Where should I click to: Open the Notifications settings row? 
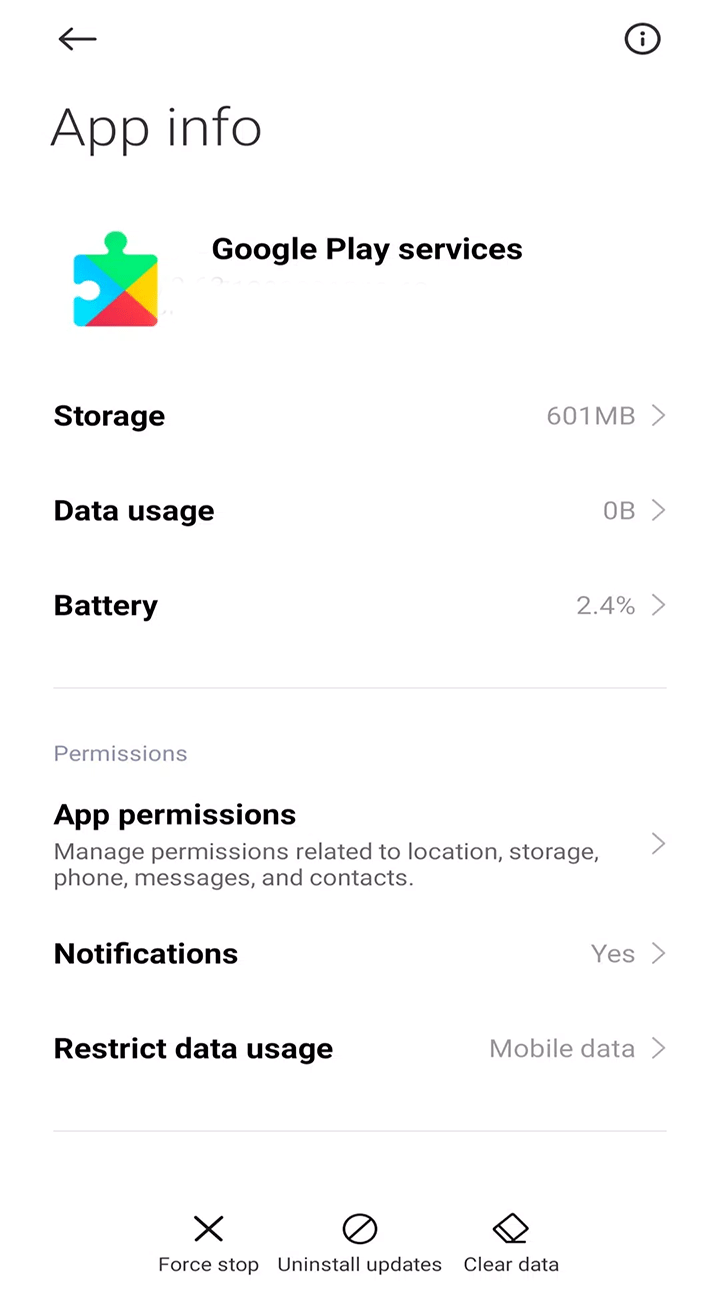(359, 954)
